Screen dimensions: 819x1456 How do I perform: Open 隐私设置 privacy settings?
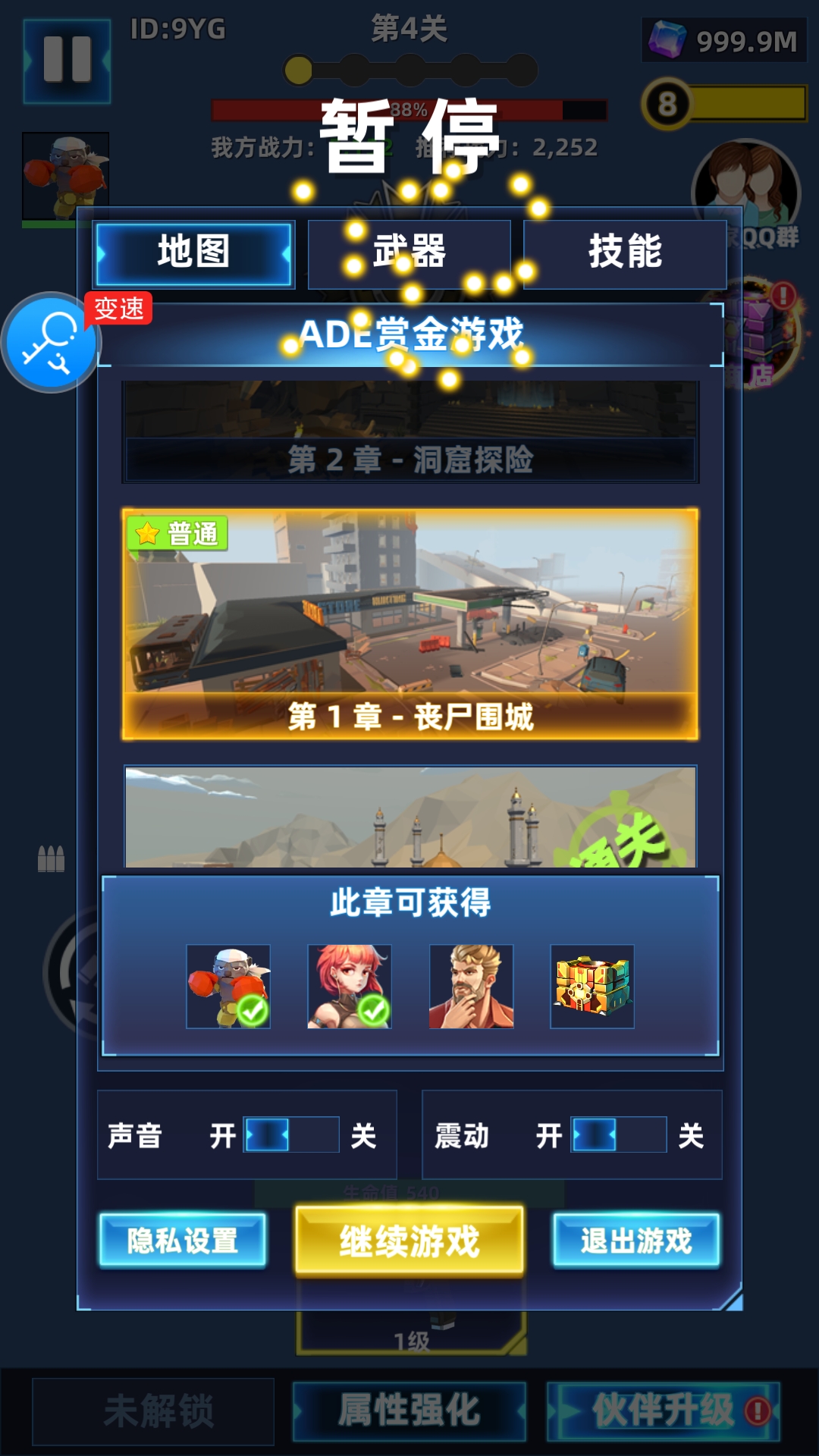(183, 1241)
